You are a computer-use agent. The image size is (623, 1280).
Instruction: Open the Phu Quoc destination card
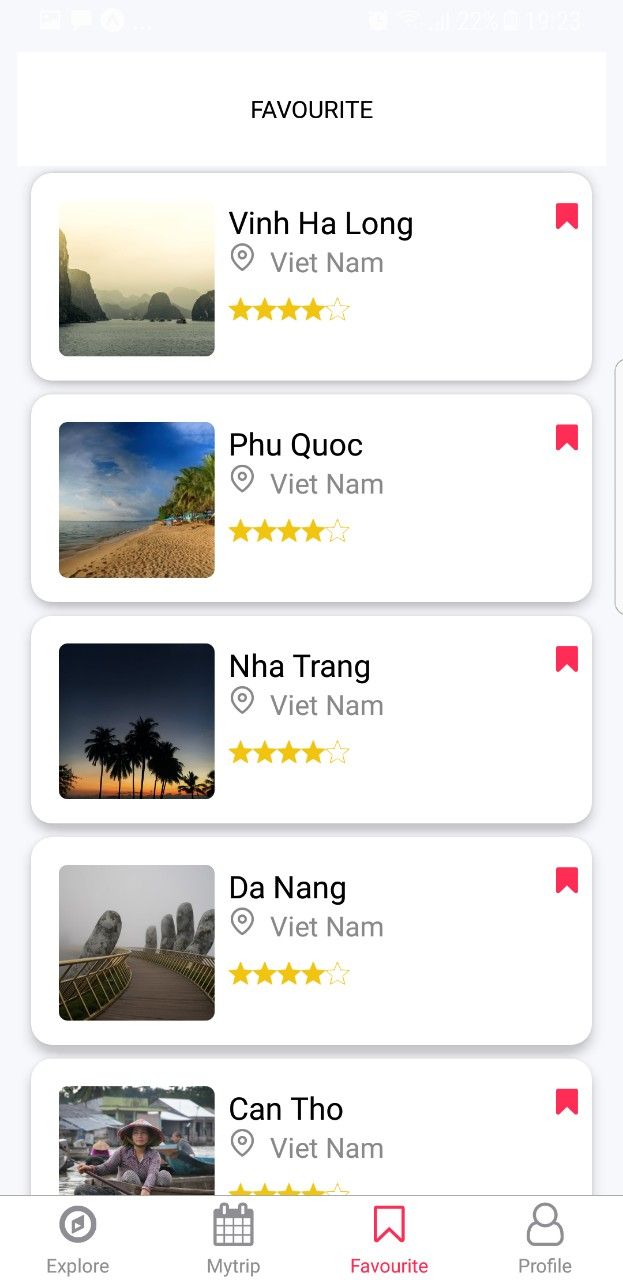pyautogui.click(x=311, y=498)
